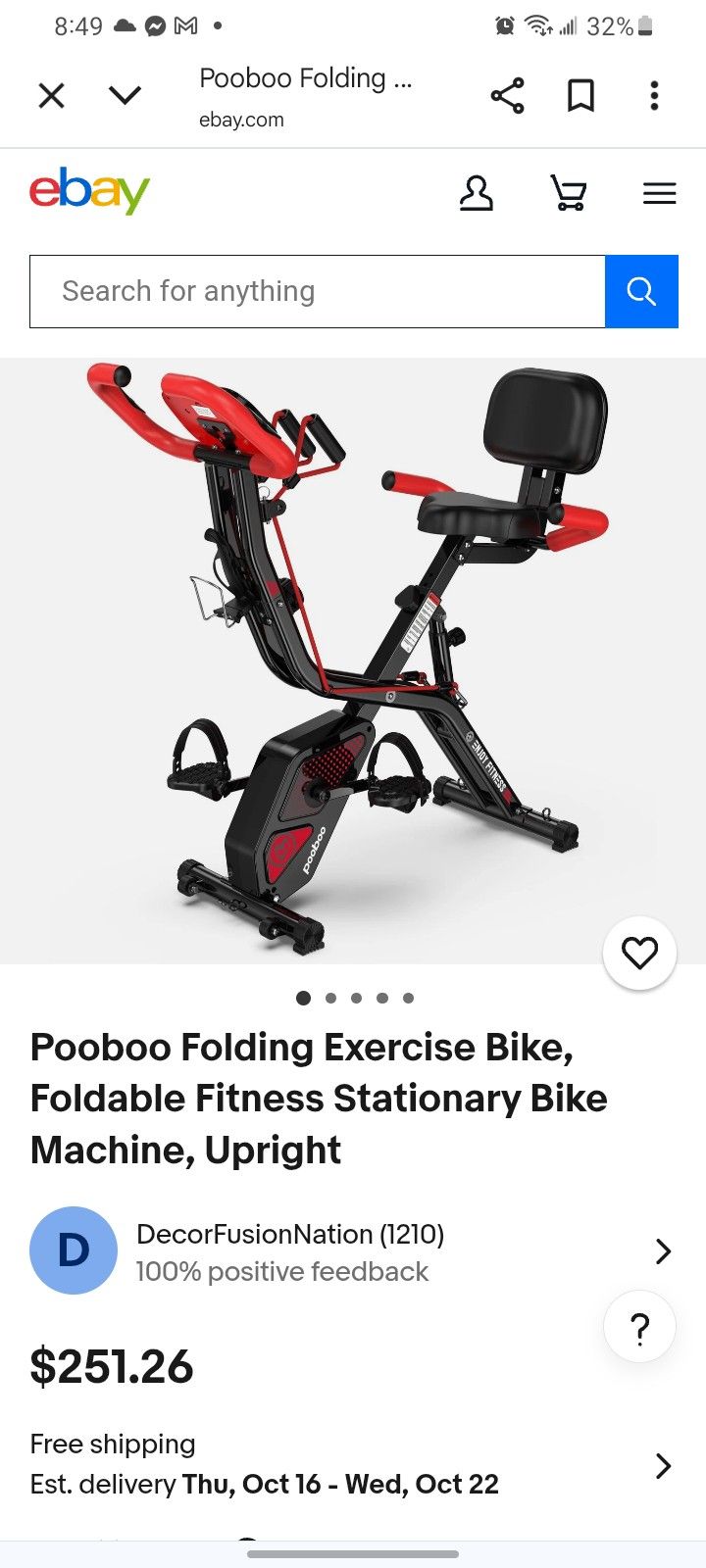Image resolution: width=706 pixels, height=1568 pixels.
Task: Open seller DecorFusionNation's profile
Action: pos(290,1250)
